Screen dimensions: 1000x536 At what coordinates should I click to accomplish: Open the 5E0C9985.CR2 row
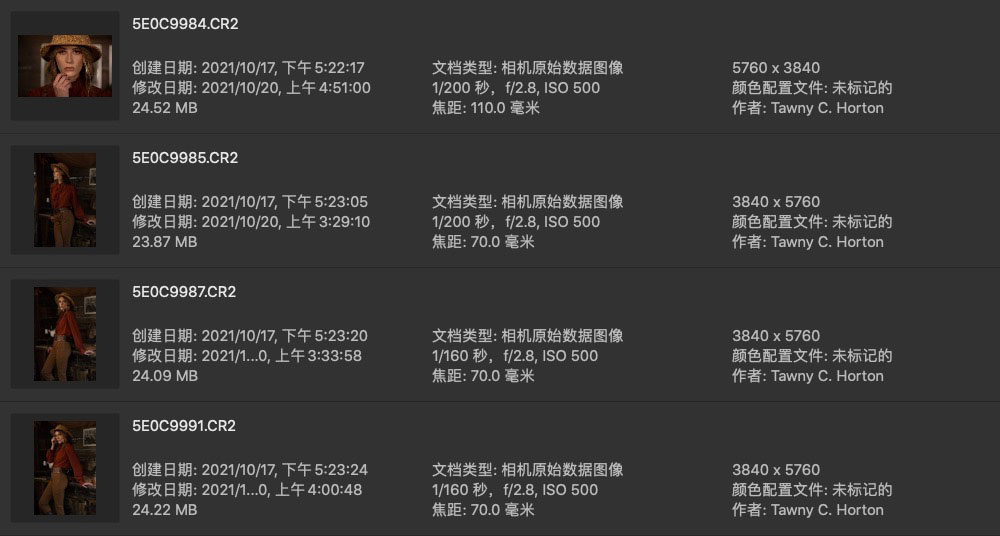click(x=185, y=158)
